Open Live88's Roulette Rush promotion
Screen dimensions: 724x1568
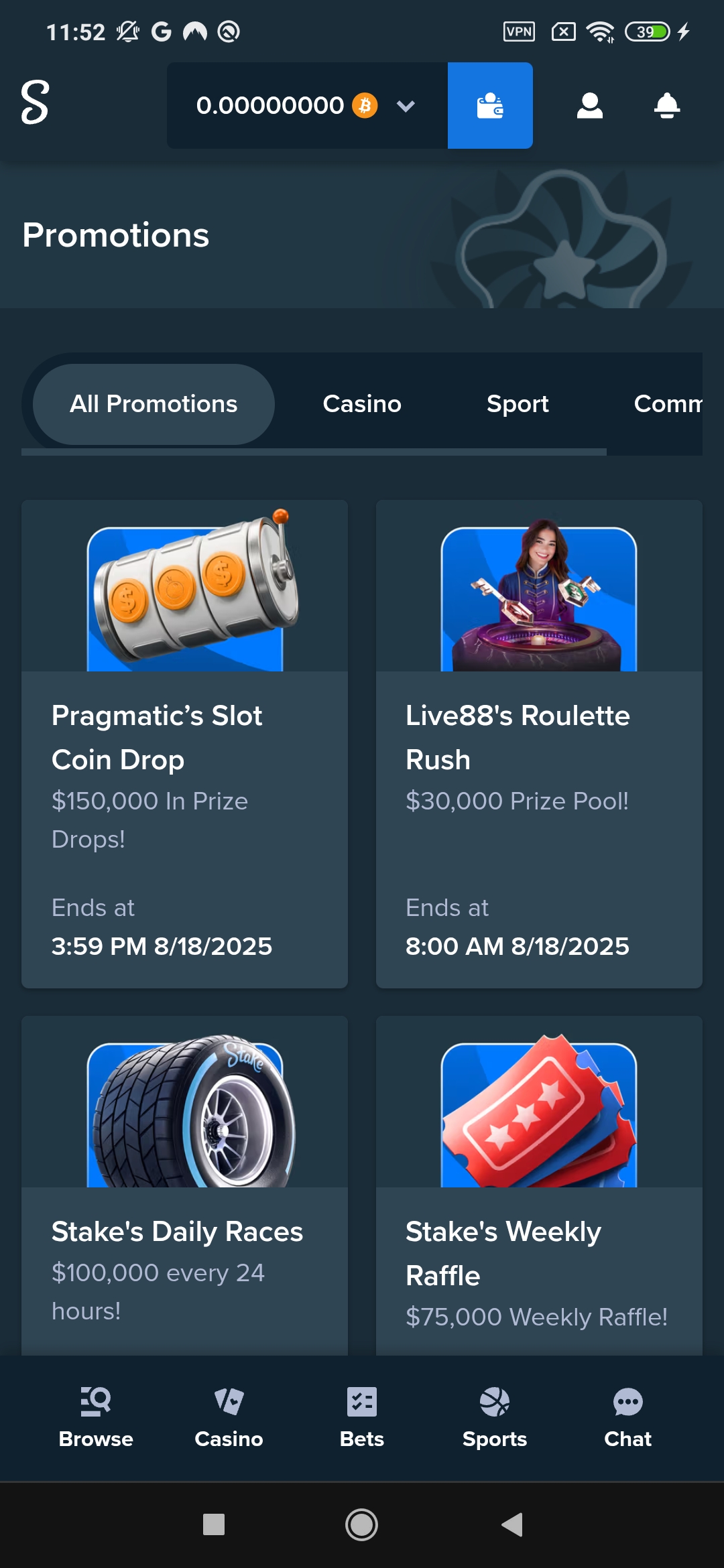(x=539, y=744)
